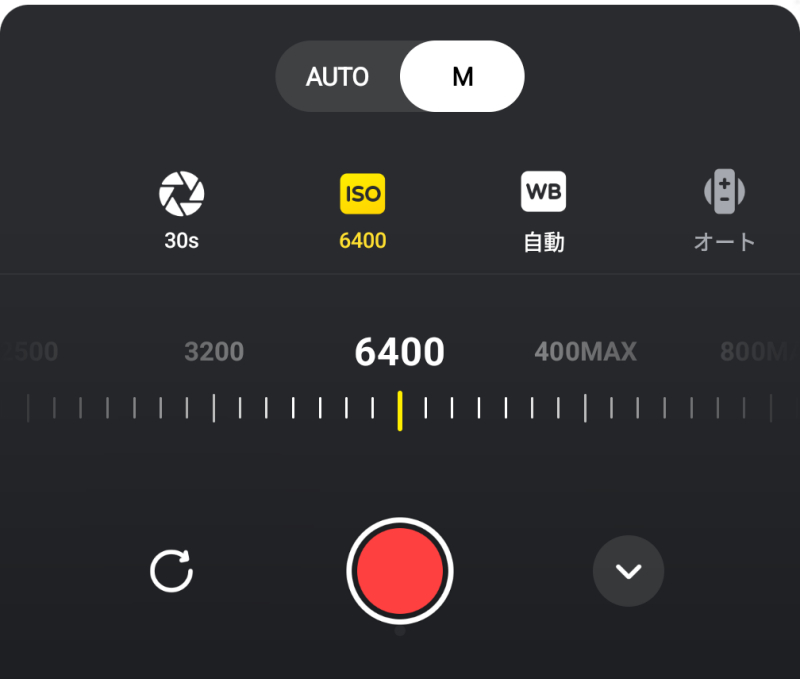This screenshot has width=800, height=679.
Task: Open the 30s shutter speed setting
Action: coord(181,208)
